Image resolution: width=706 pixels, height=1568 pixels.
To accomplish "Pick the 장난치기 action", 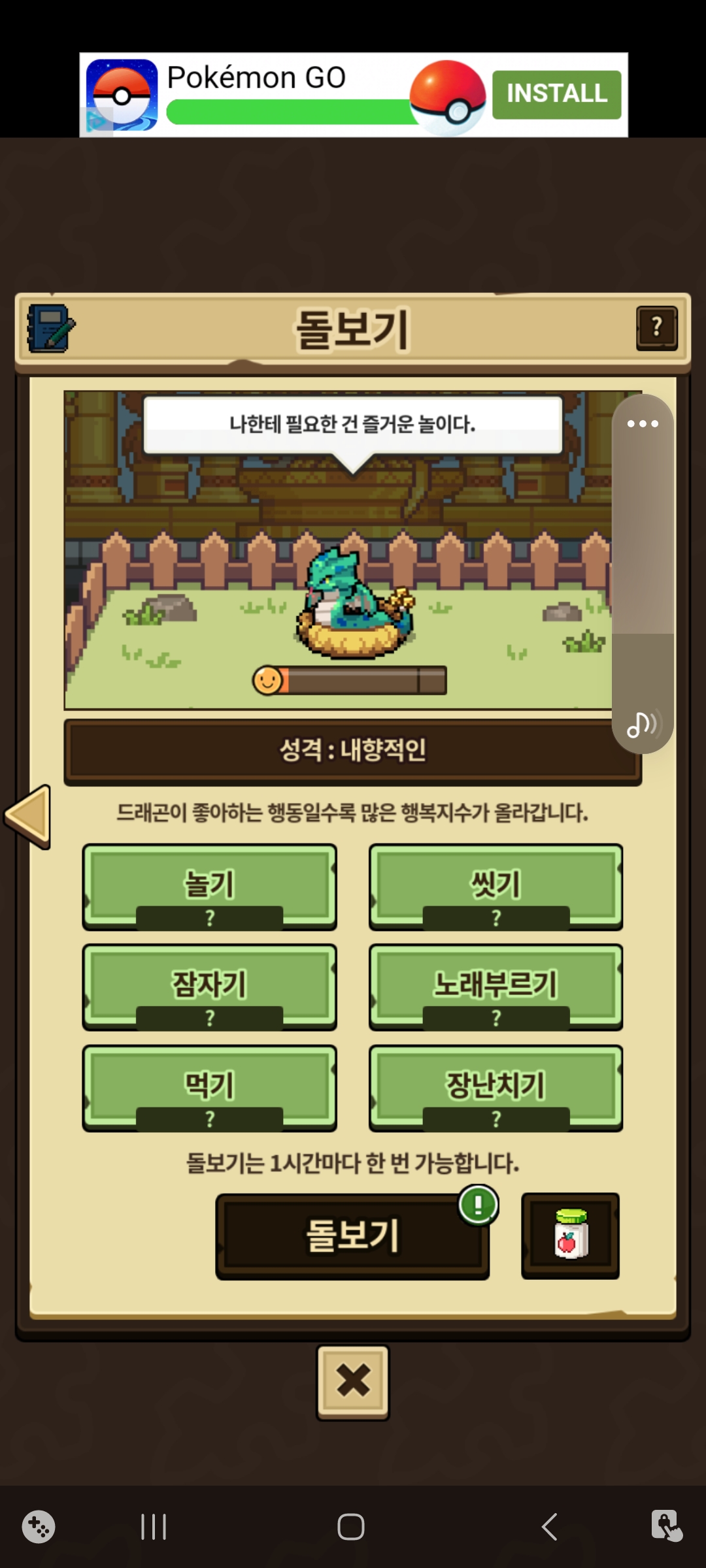I will point(496,1088).
